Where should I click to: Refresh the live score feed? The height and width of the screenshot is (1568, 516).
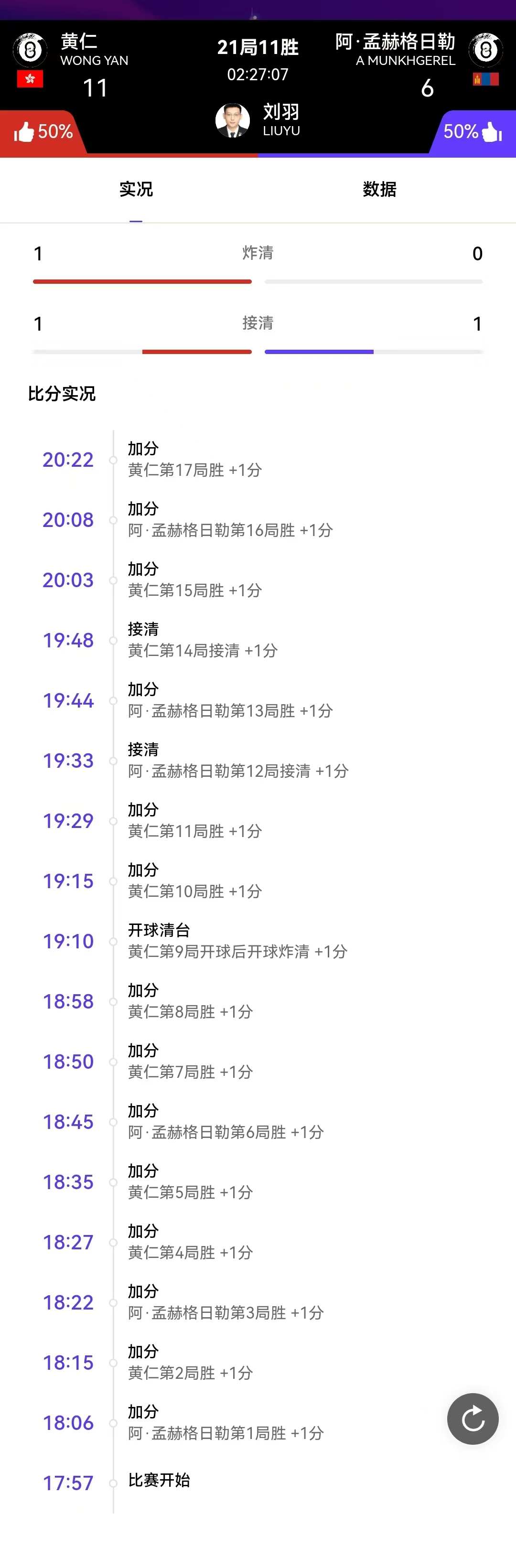pyautogui.click(x=473, y=1419)
